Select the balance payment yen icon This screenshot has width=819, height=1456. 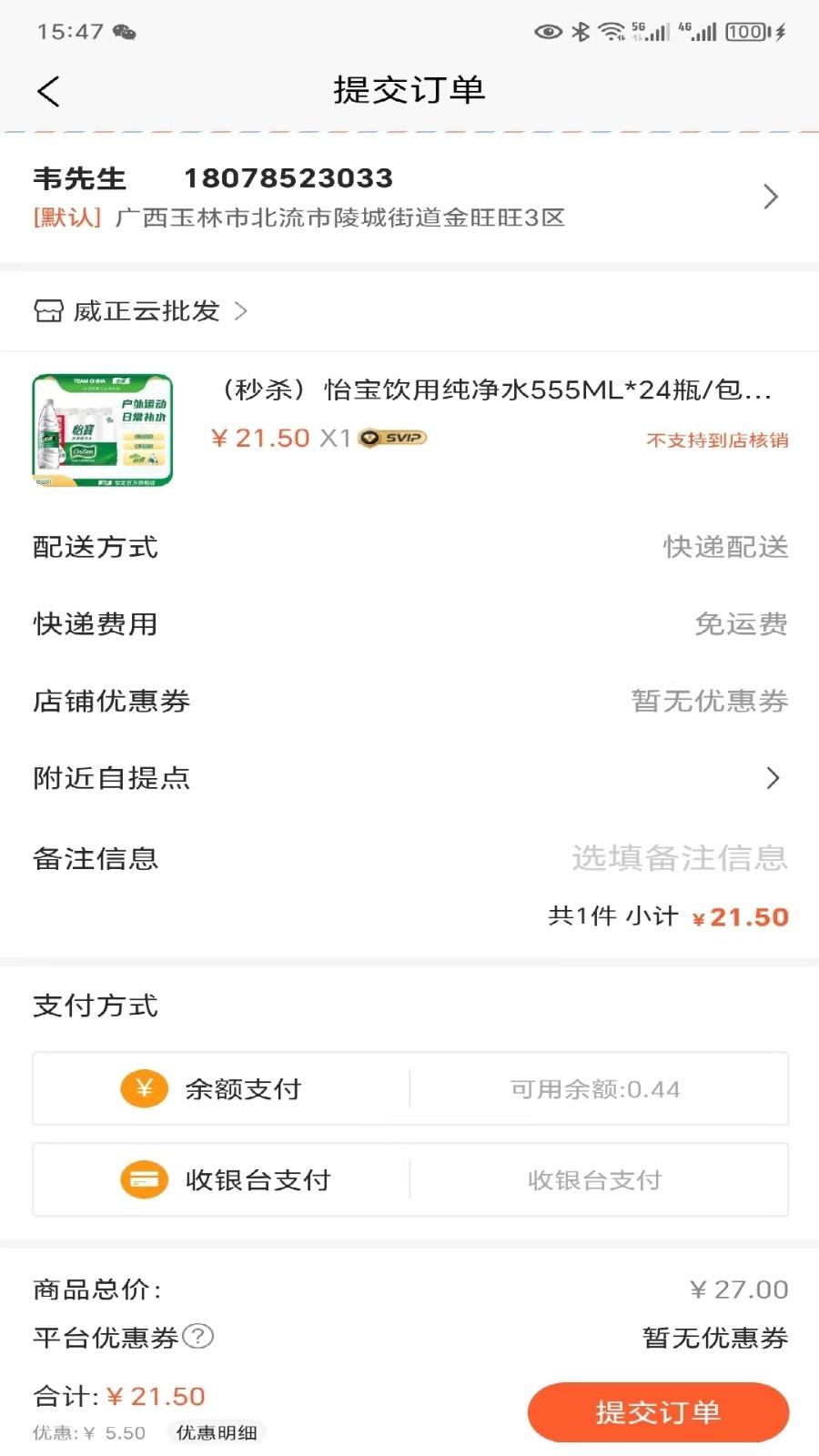point(143,1088)
